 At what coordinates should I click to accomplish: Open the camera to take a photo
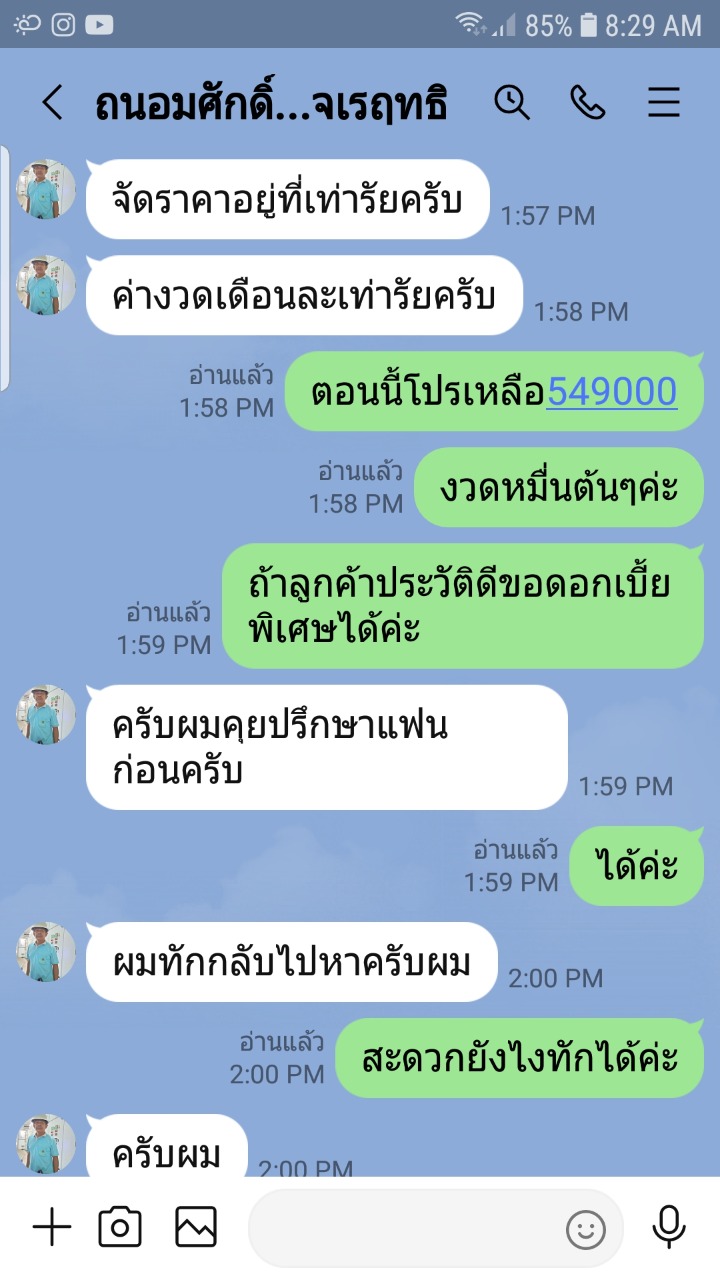point(120,1227)
